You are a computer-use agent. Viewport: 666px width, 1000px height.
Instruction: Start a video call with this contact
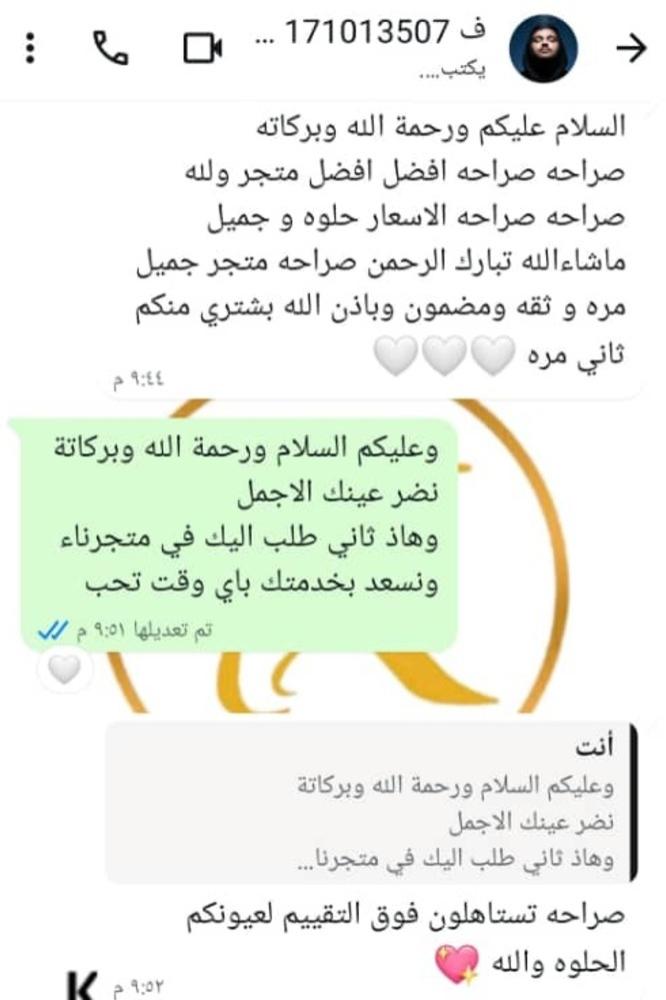[203, 48]
